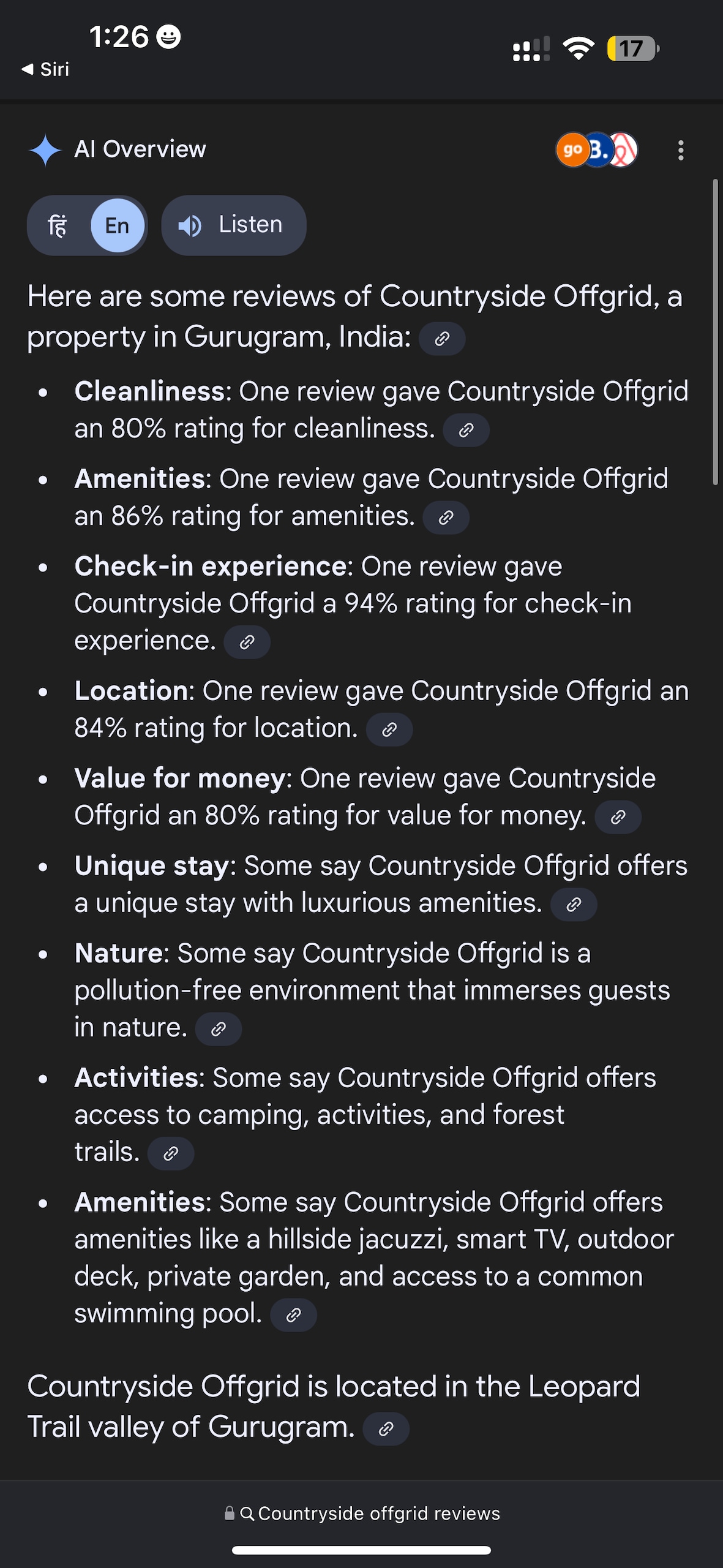
Task: Select the En language option
Action: pyautogui.click(x=117, y=225)
